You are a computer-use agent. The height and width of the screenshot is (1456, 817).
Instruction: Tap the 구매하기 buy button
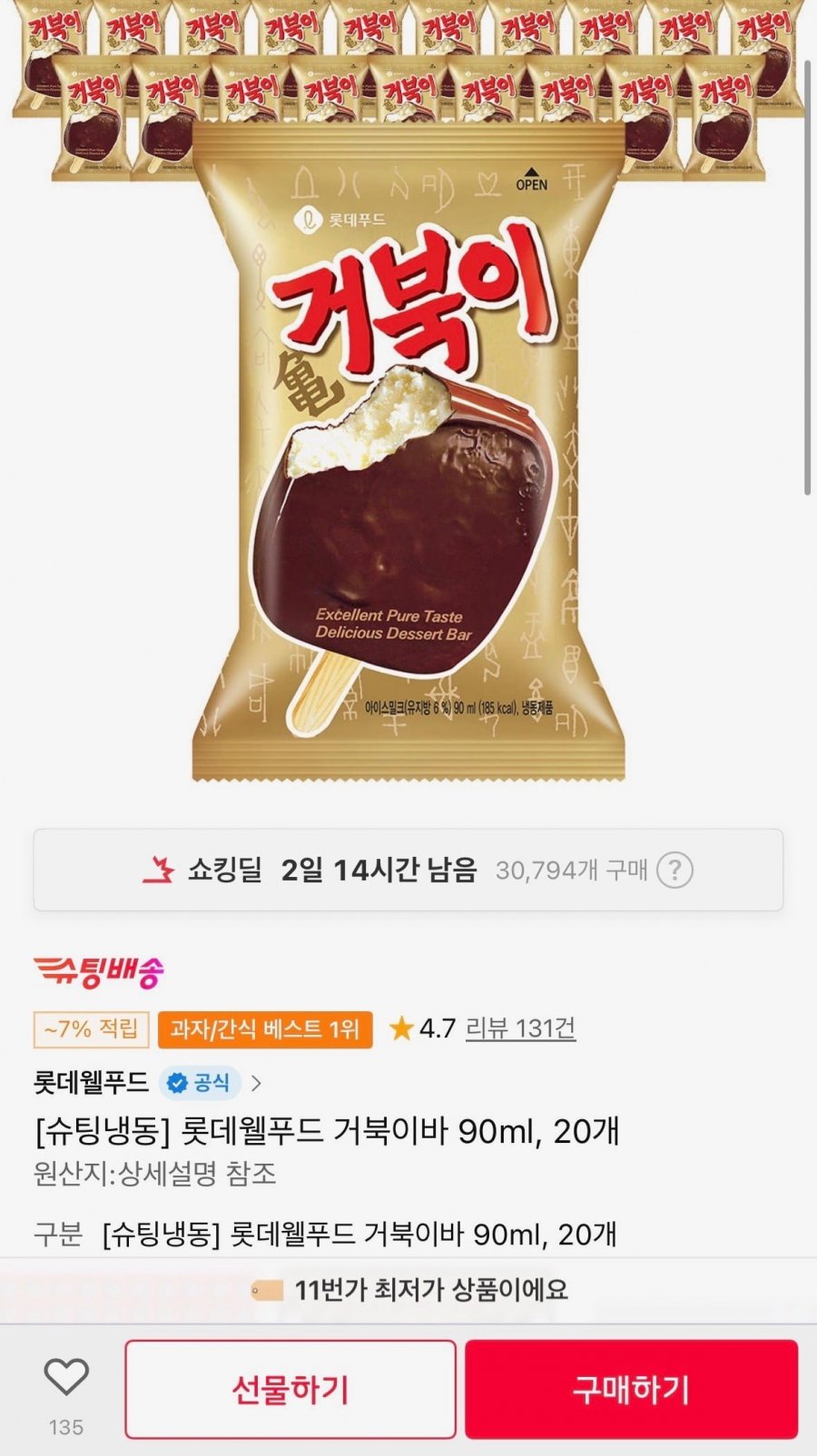pos(631,1389)
